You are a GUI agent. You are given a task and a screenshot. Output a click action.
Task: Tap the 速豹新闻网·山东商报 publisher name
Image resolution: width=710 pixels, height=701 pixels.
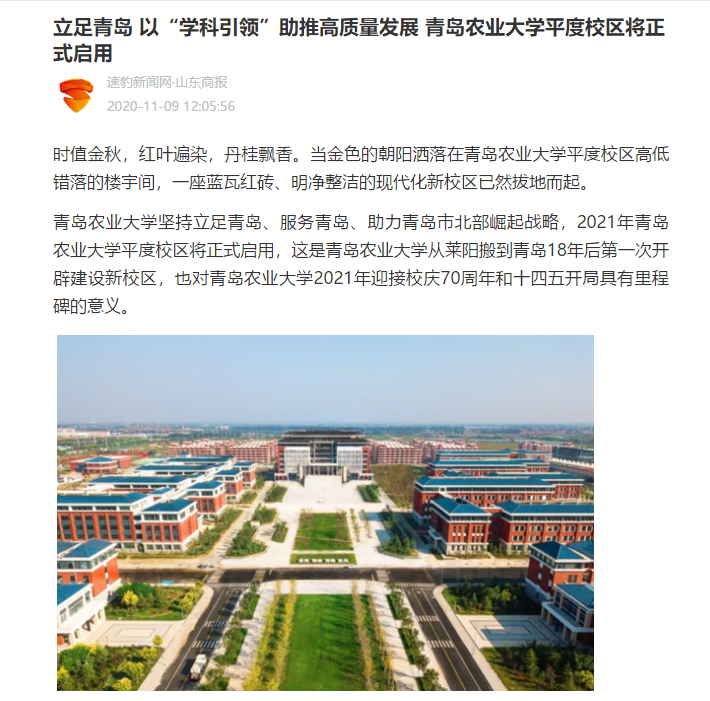click(167, 82)
